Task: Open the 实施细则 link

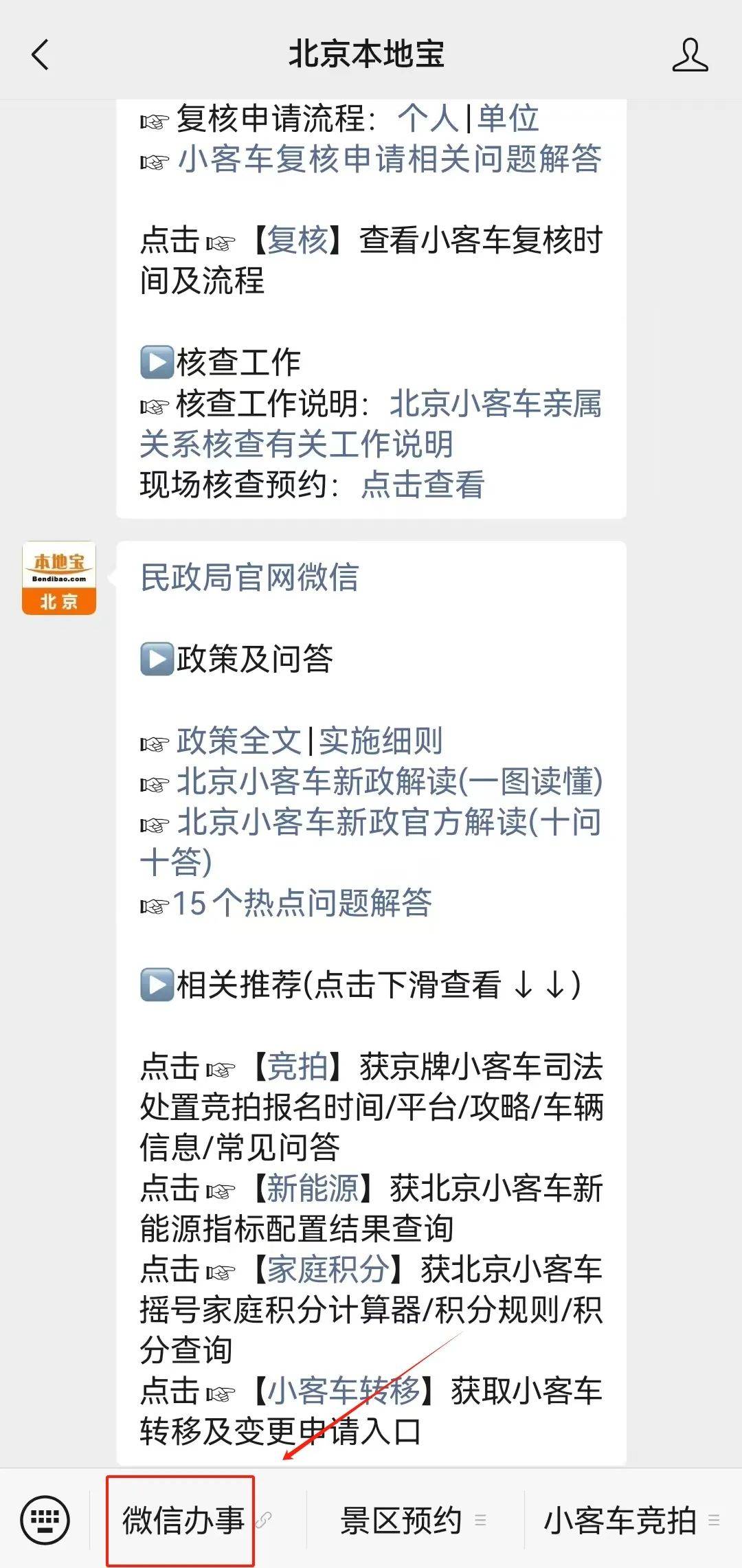Action: 381,741
